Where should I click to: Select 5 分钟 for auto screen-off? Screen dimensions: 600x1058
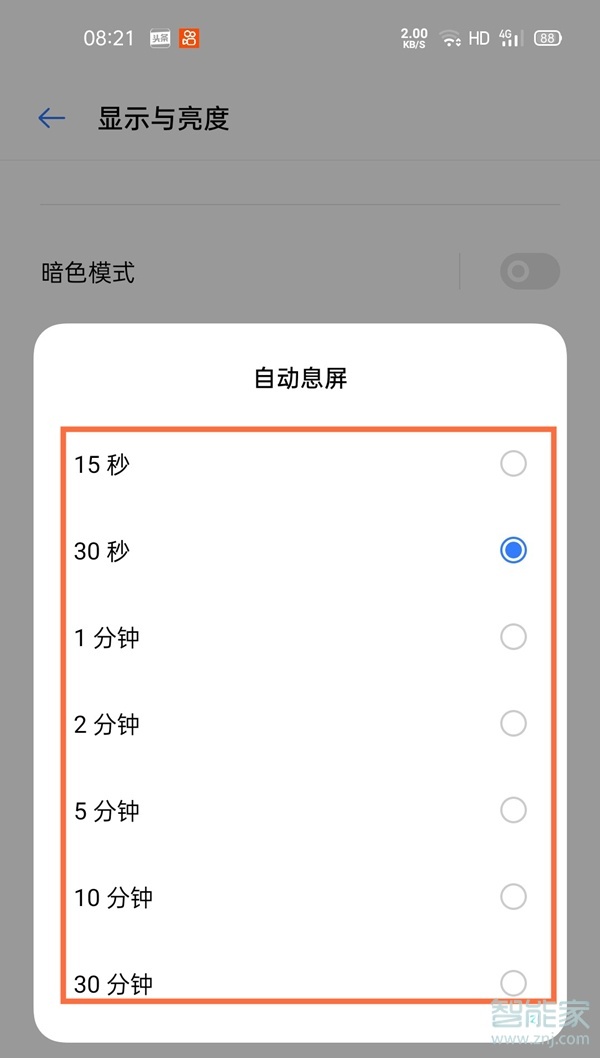(x=512, y=810)
